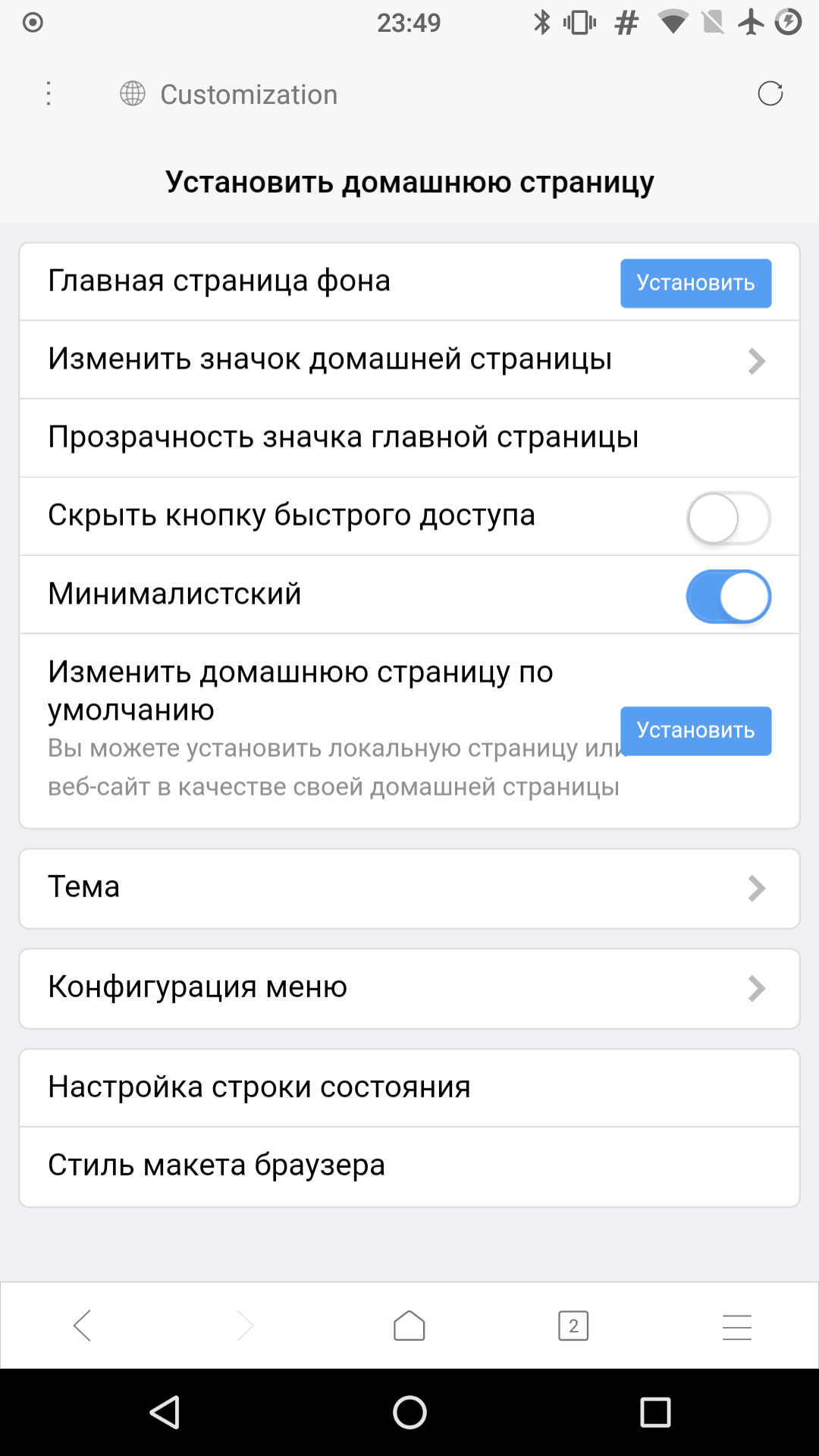Open the three-dot overflow menu

[x=49, y=94]
